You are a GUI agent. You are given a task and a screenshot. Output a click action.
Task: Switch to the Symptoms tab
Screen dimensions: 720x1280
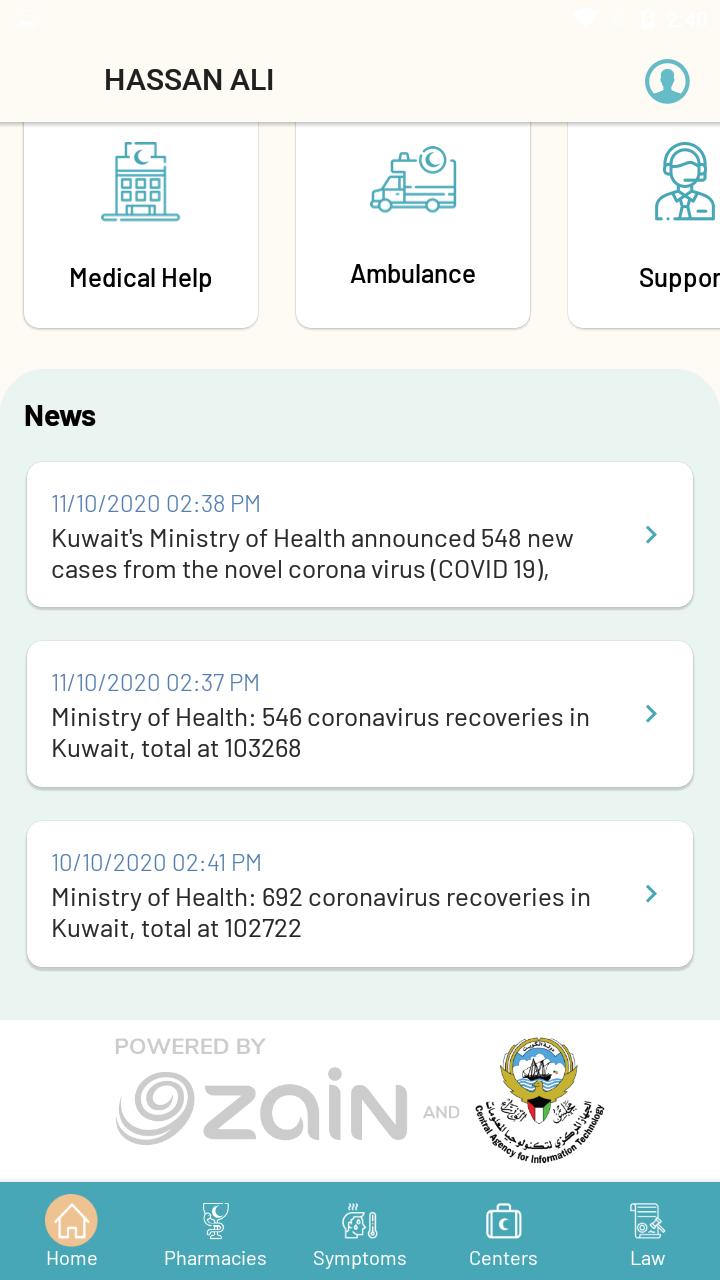coord(360,1232)
